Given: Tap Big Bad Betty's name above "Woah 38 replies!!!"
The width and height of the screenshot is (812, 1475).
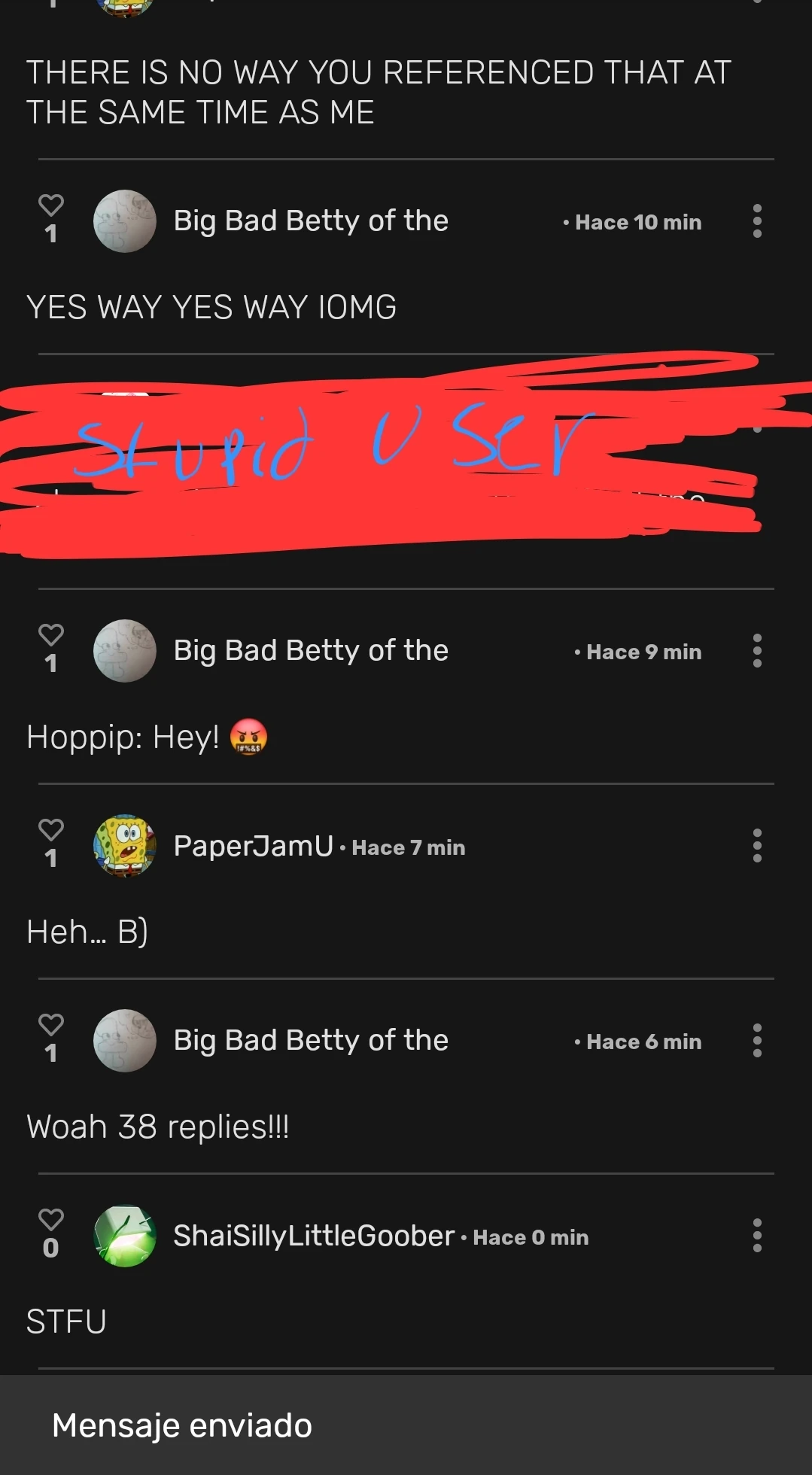Looking at the screenshot, I should pos(310,1041).
